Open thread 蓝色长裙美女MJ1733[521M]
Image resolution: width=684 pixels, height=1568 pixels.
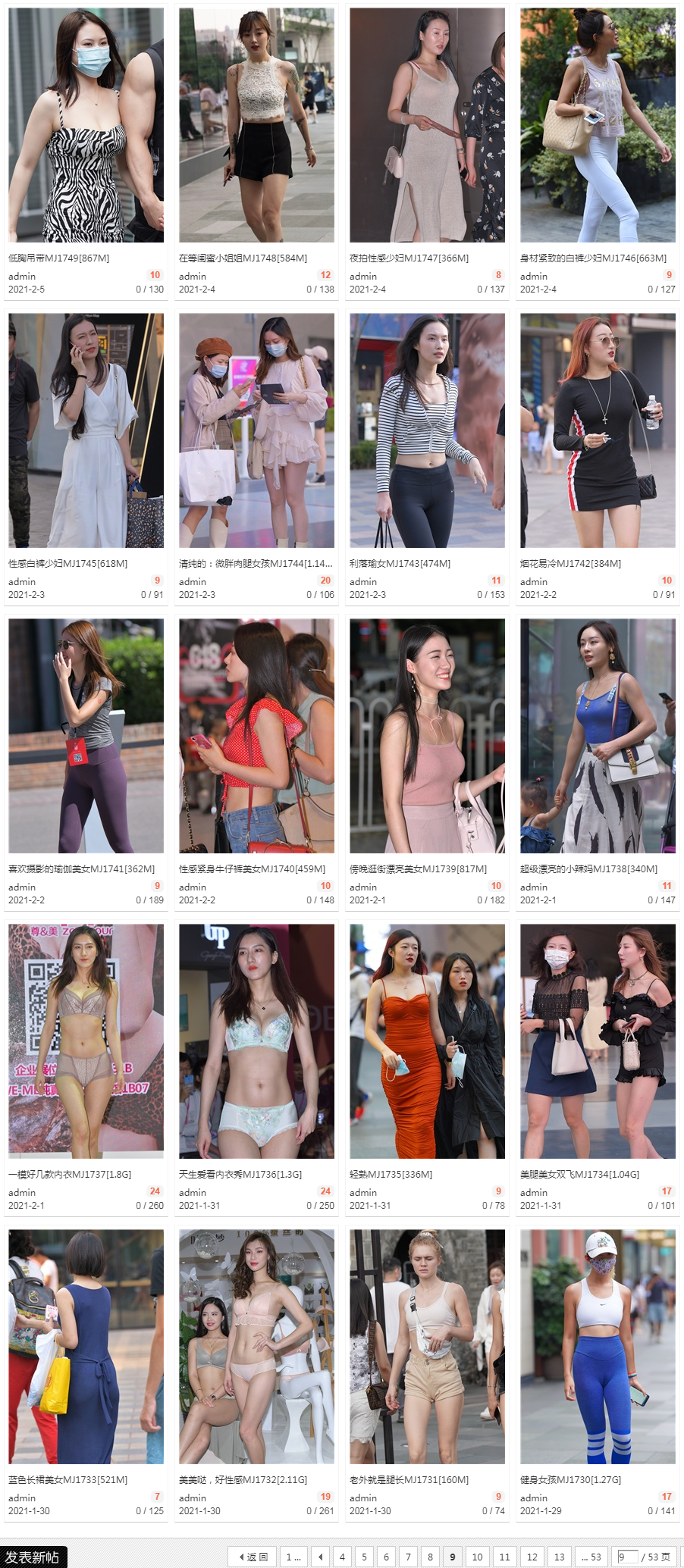[67, 1480]
